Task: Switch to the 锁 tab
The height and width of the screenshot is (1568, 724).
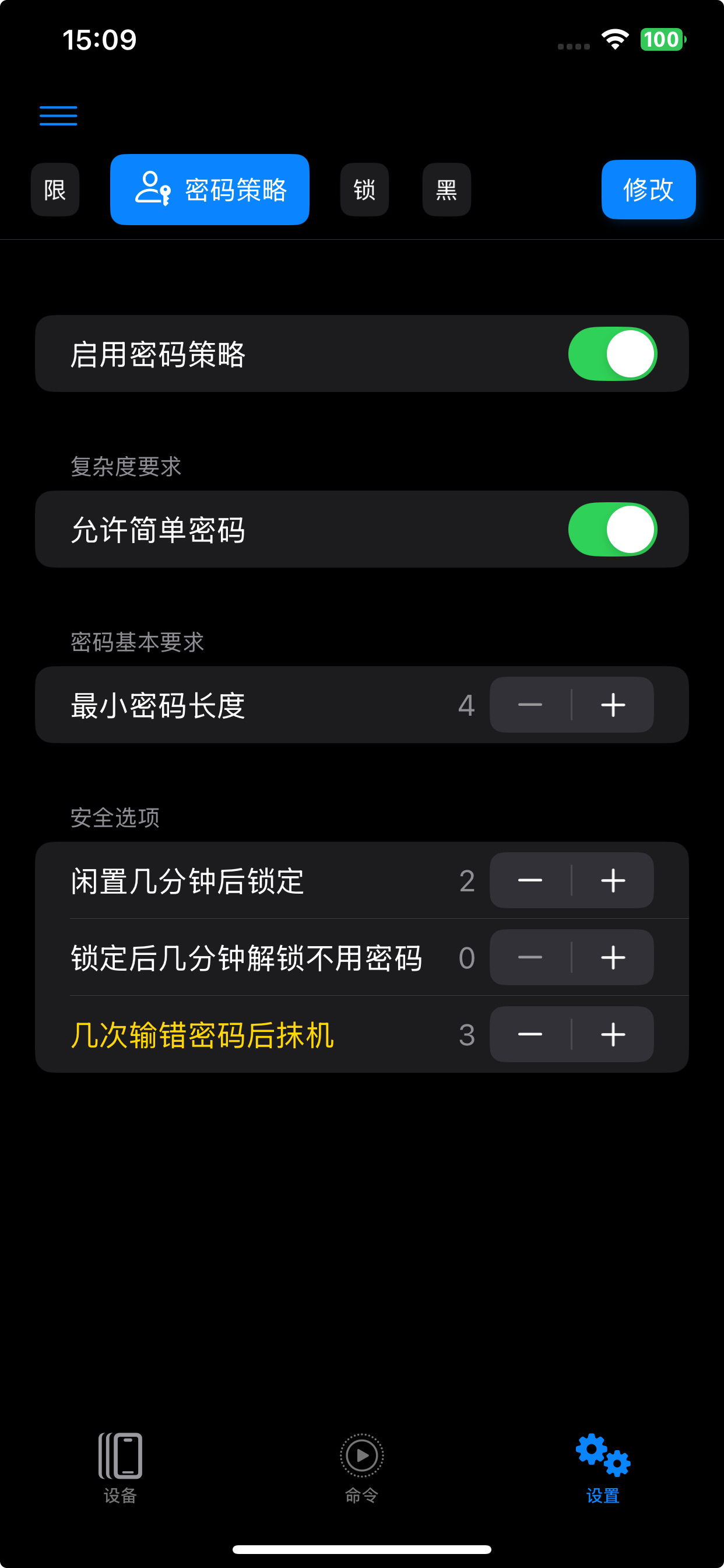Action: point(364,190)
